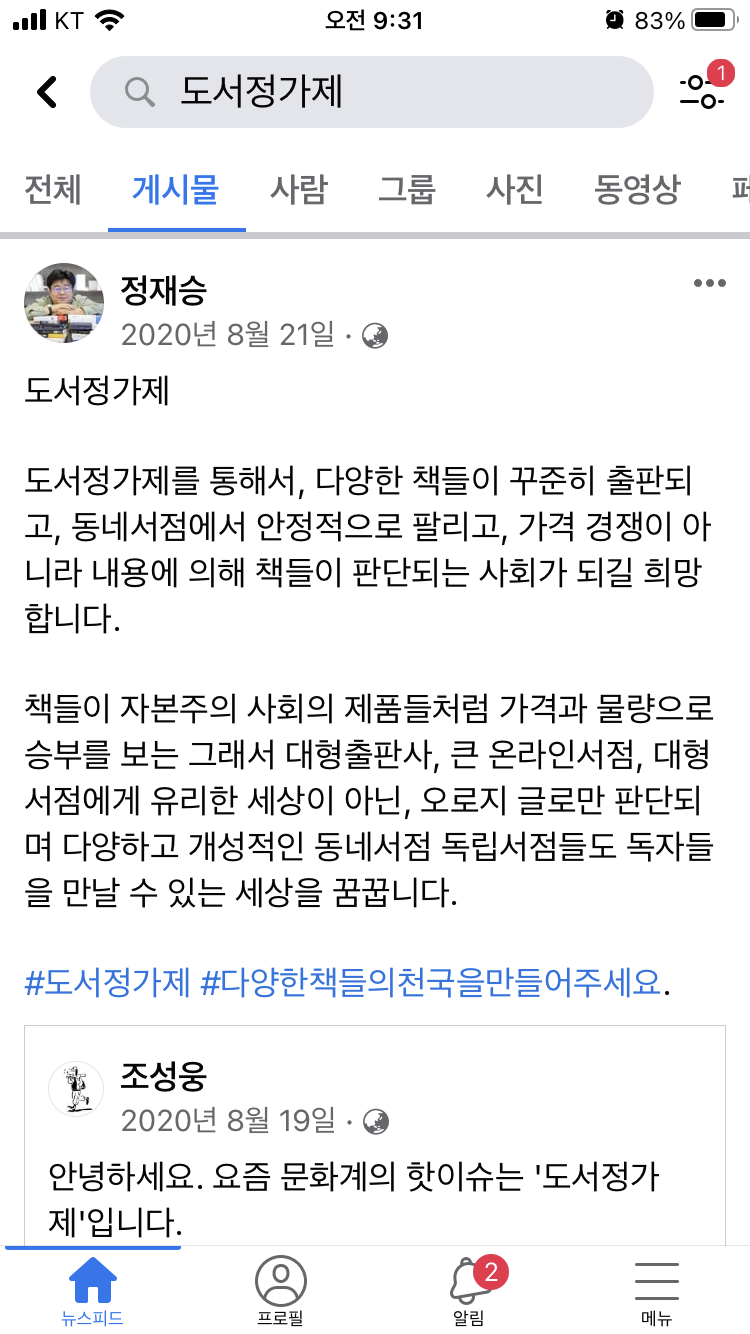
Task: Go to the 뉴스피드 tab
Action: [x=92, y=1290]
